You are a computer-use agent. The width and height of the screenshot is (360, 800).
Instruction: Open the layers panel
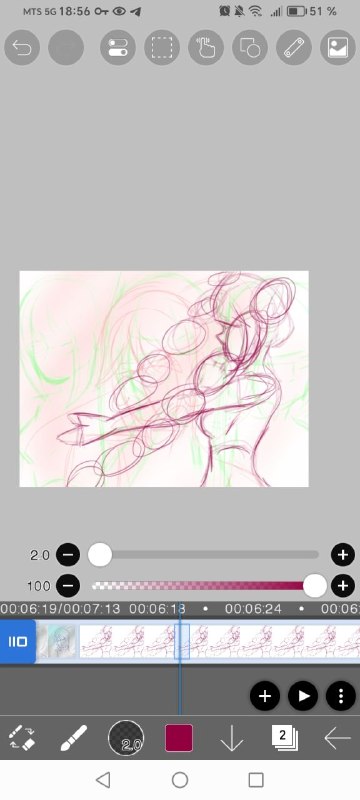(x=285, y=738)
